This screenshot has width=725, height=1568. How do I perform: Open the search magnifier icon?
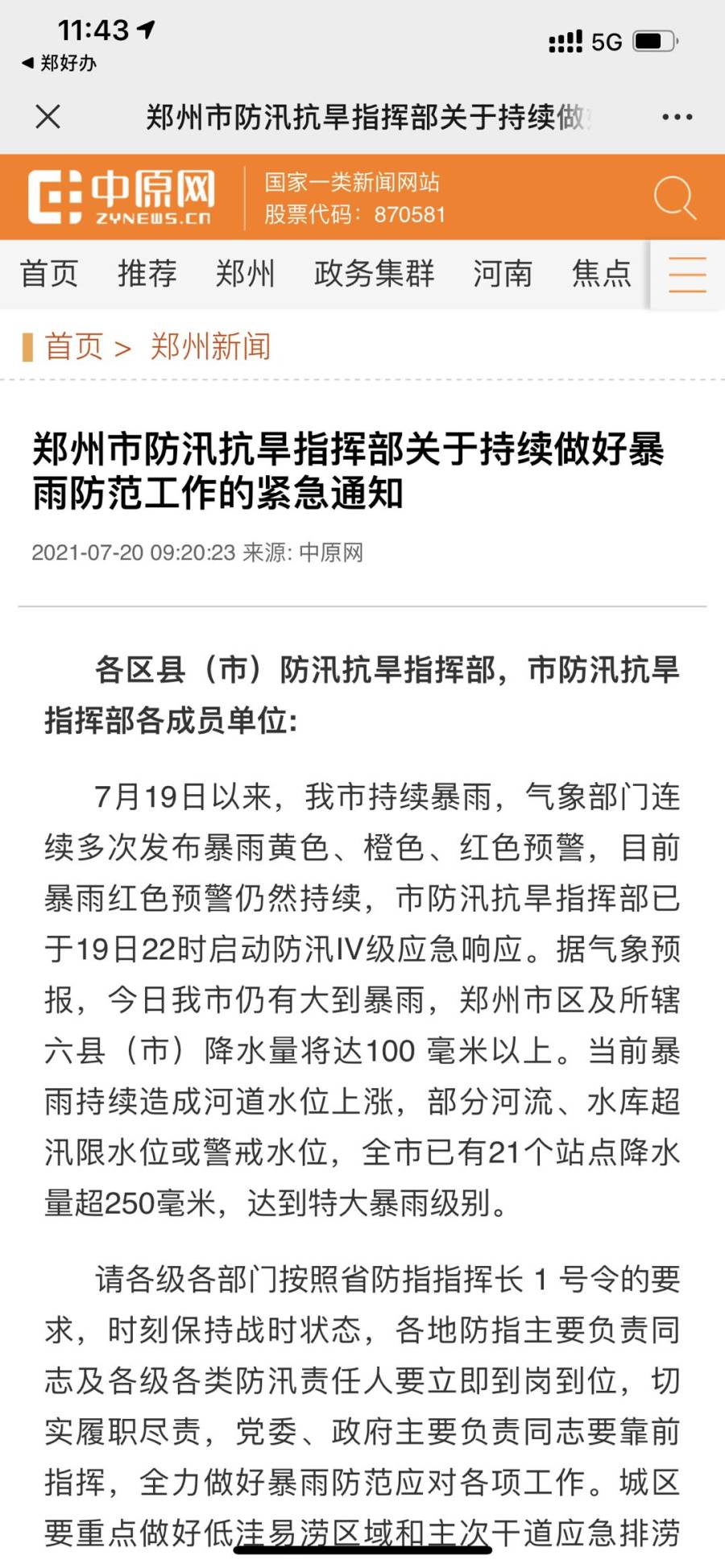tap(674, 197)
